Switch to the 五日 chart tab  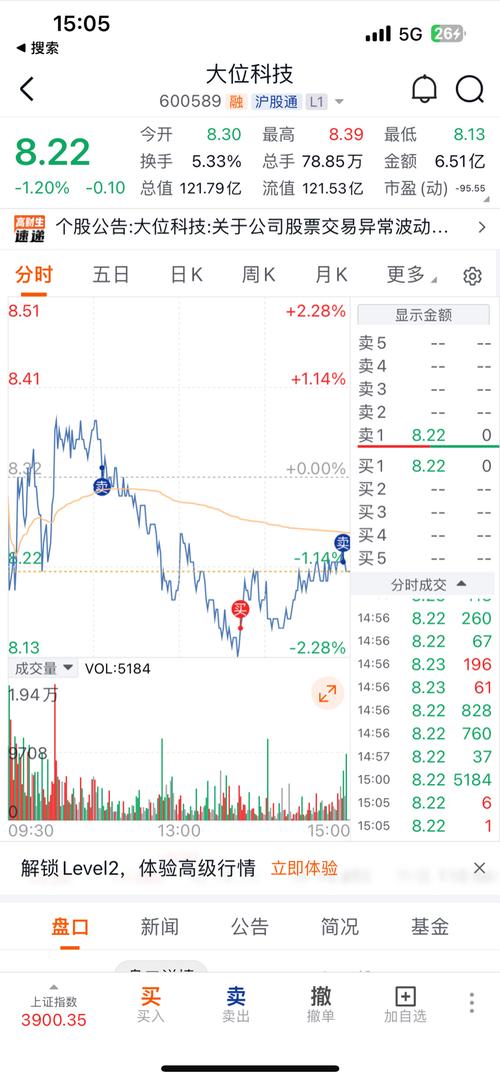[111, 275]
